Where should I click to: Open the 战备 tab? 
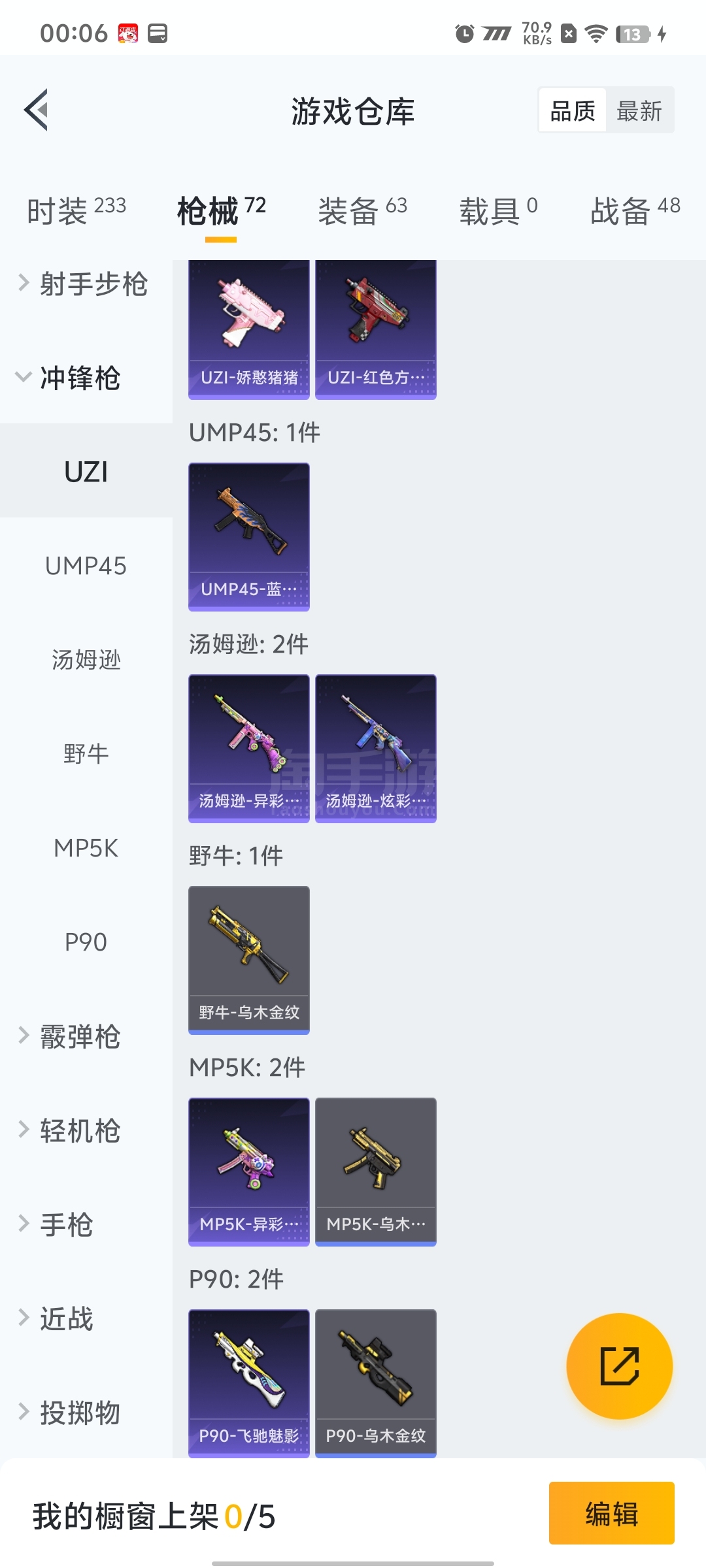pos(635,210)
